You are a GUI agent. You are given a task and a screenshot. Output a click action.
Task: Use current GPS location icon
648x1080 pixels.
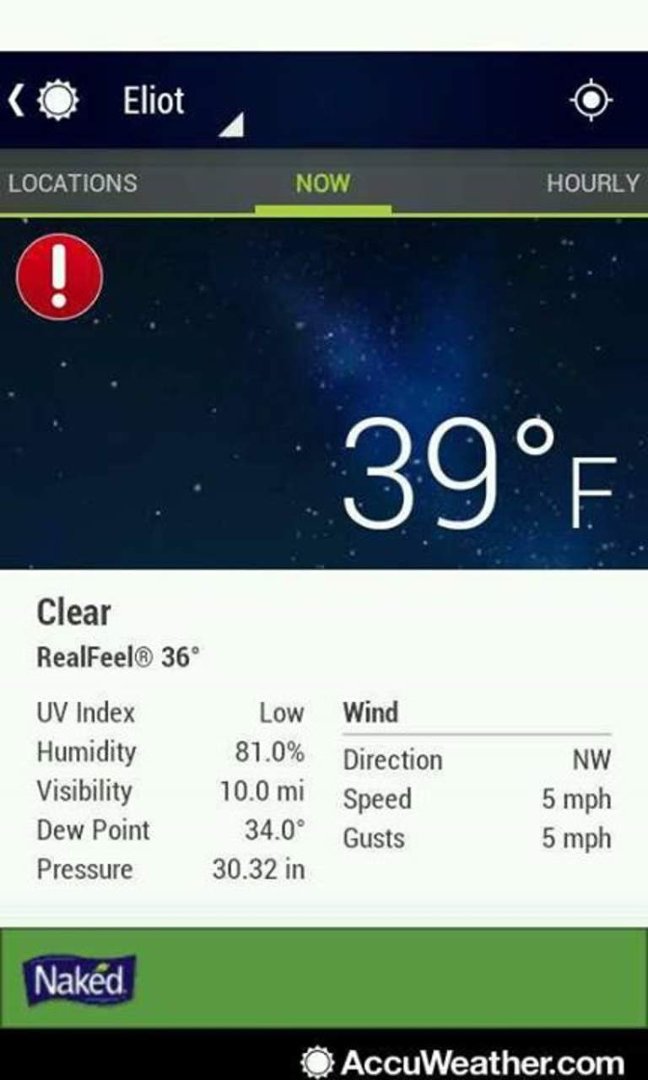click(x=591, y=101)
